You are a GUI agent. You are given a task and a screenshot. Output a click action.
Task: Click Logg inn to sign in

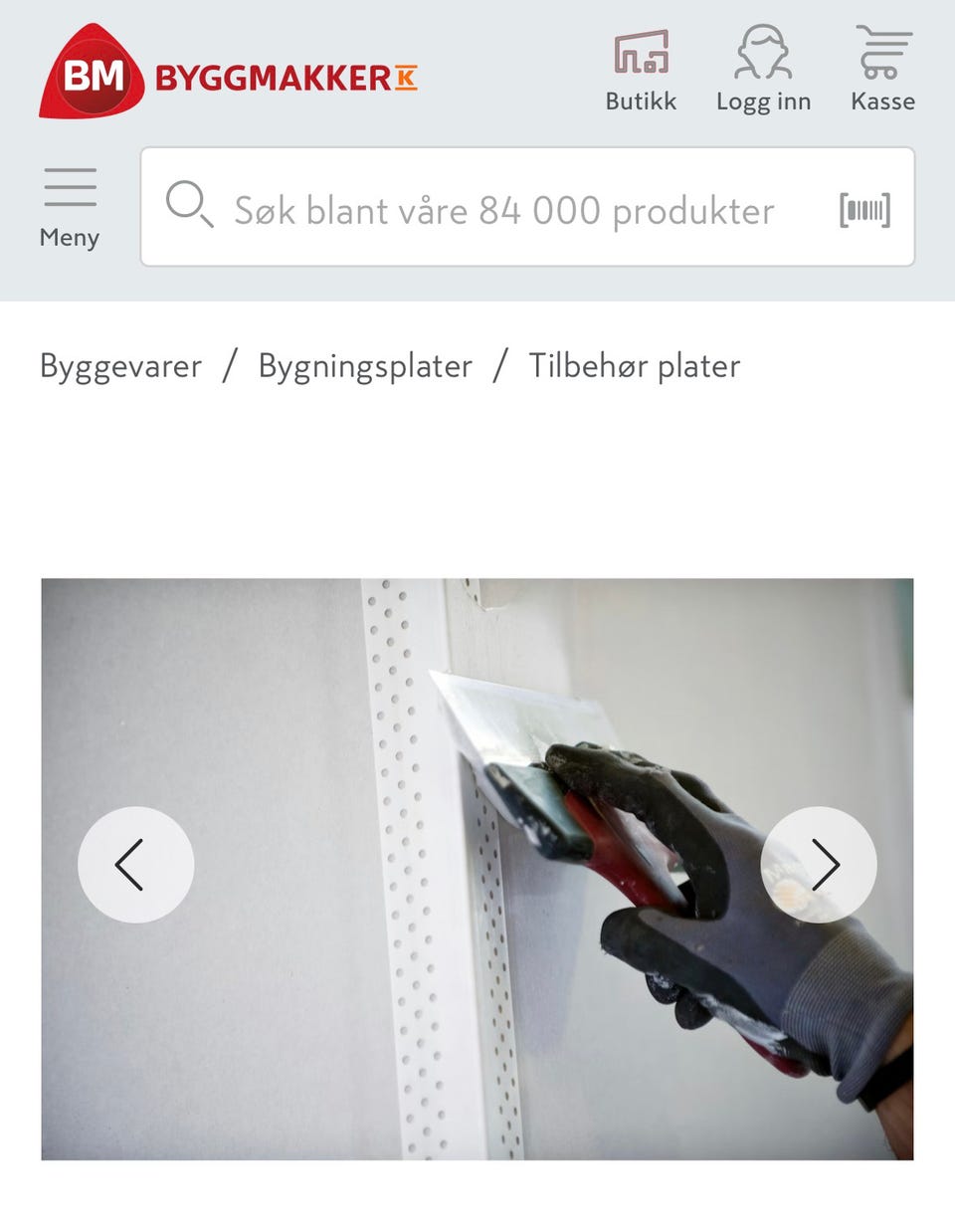(x=764, y=100)
